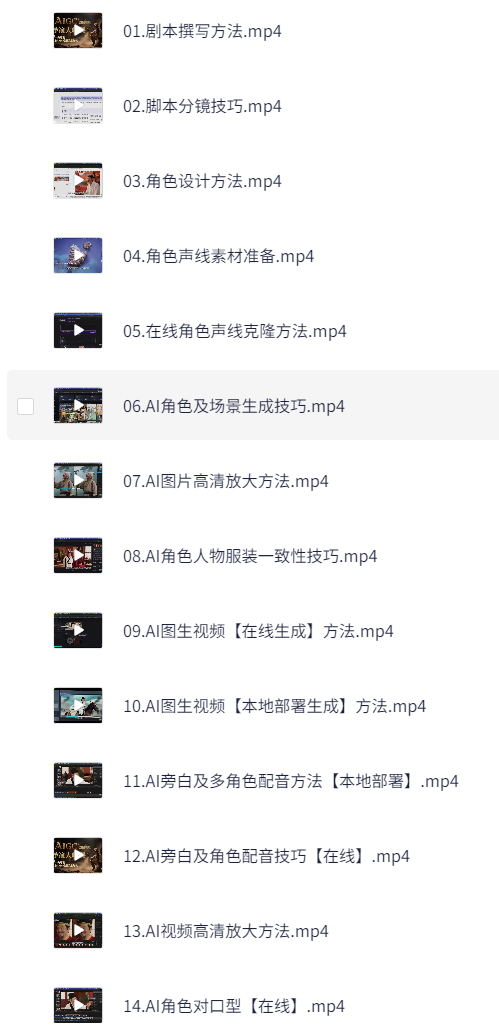Open 01.剧本撰写方法.mp4
This screenshot has width=499, height=1025.
(x=202, y=31)
